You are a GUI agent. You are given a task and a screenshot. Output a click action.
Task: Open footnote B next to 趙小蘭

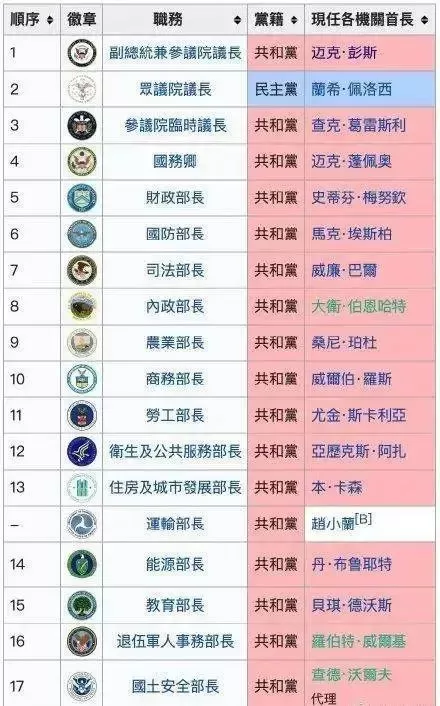pos(363,519)
